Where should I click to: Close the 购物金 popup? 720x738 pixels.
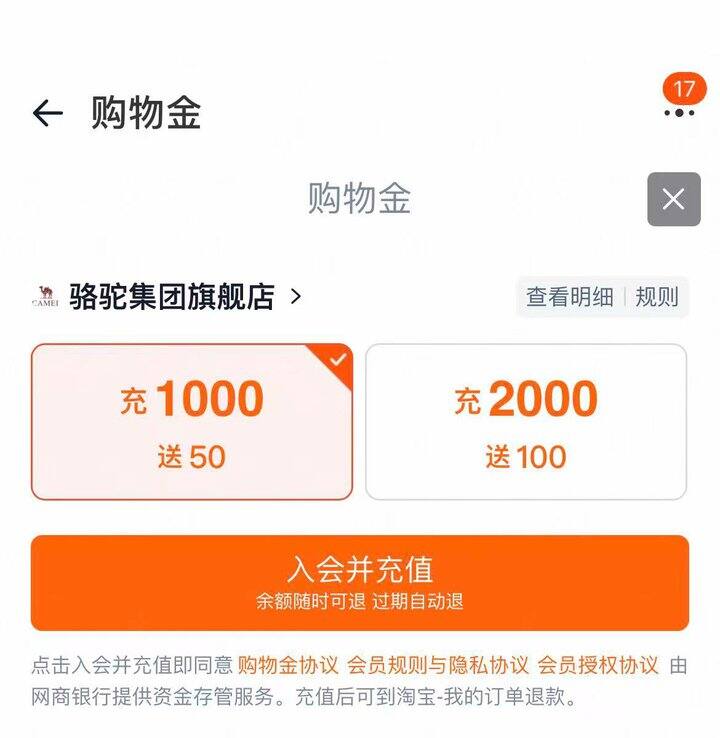point(673,199)
